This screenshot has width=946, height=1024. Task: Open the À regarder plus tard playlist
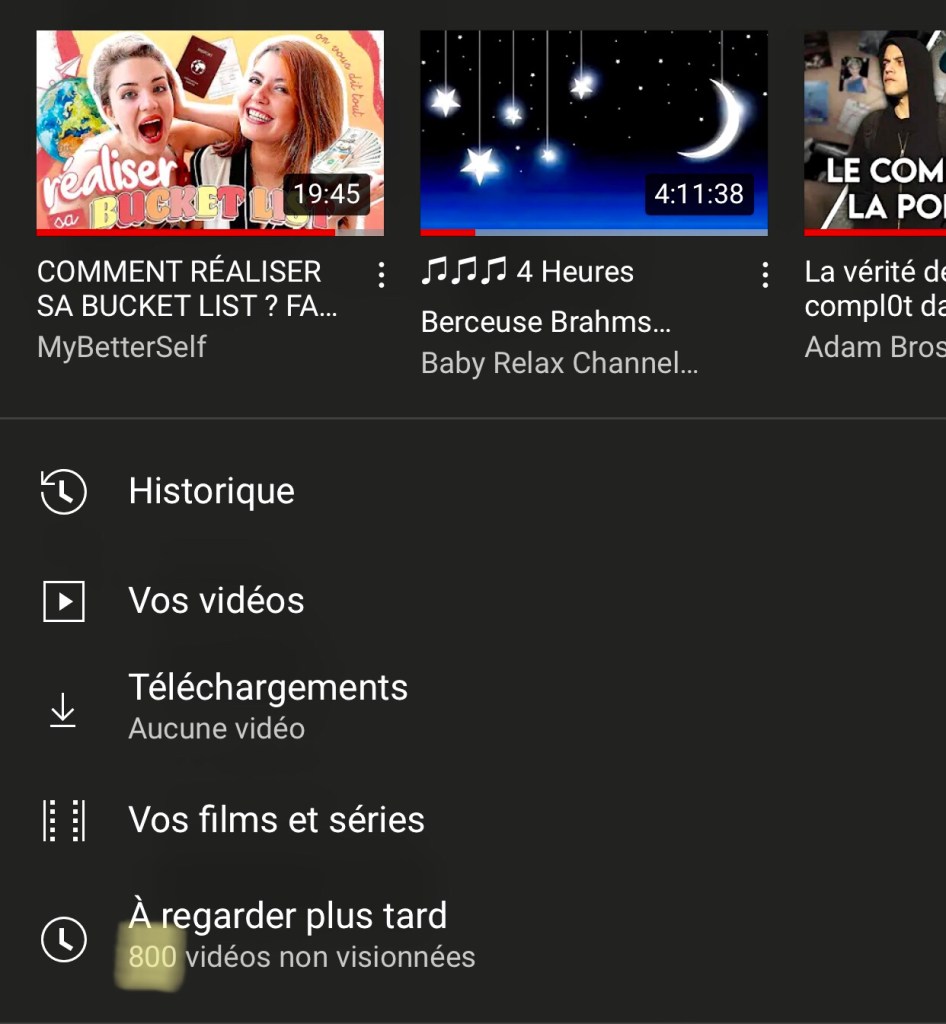287,934
